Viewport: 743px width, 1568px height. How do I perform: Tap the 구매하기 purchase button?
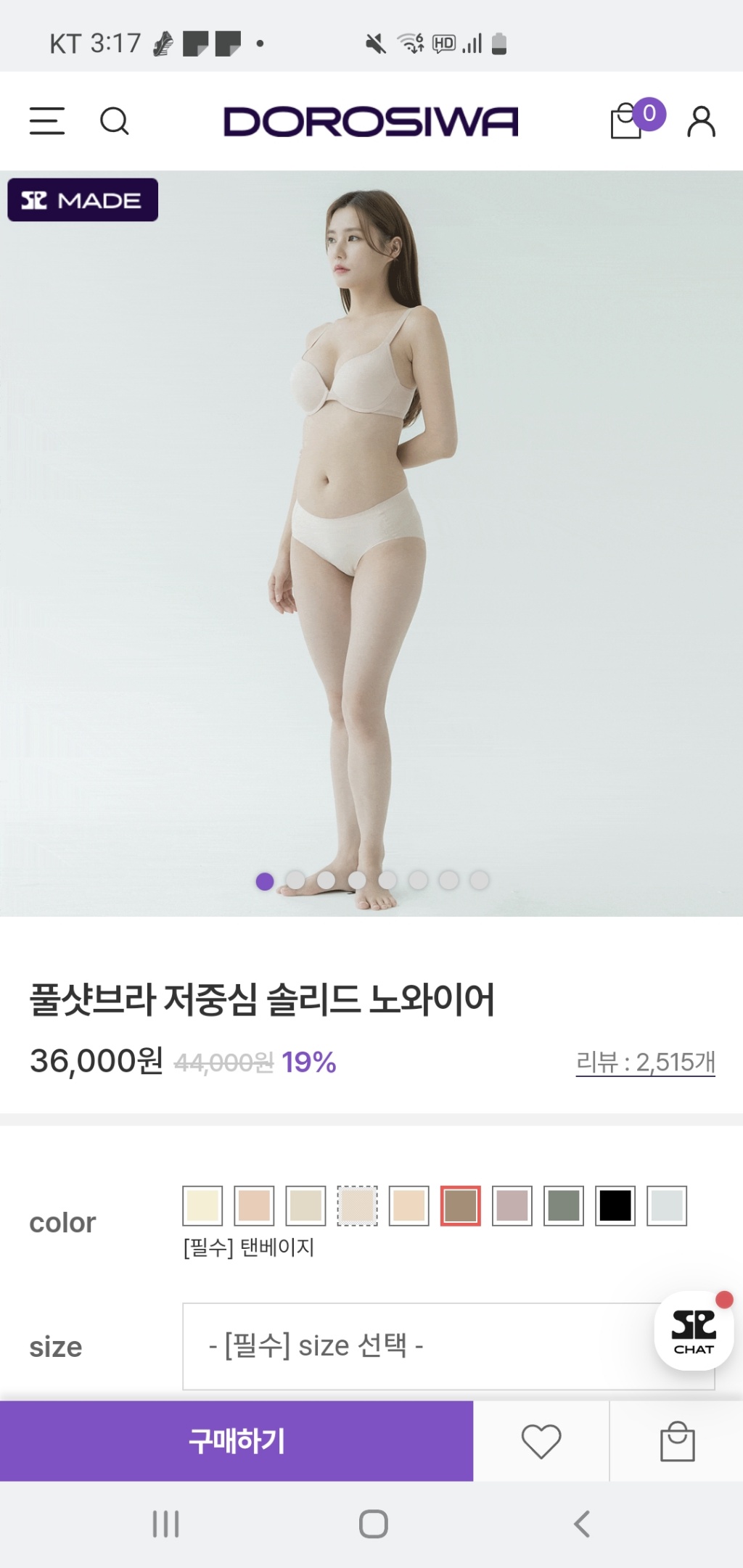tap(237, 1440)
